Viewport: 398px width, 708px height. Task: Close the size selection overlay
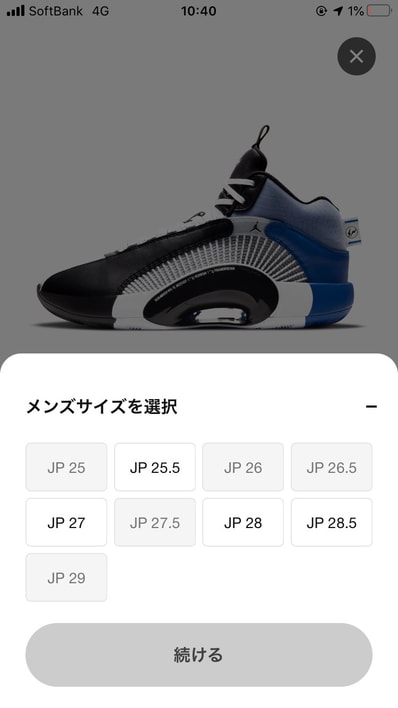356,56
